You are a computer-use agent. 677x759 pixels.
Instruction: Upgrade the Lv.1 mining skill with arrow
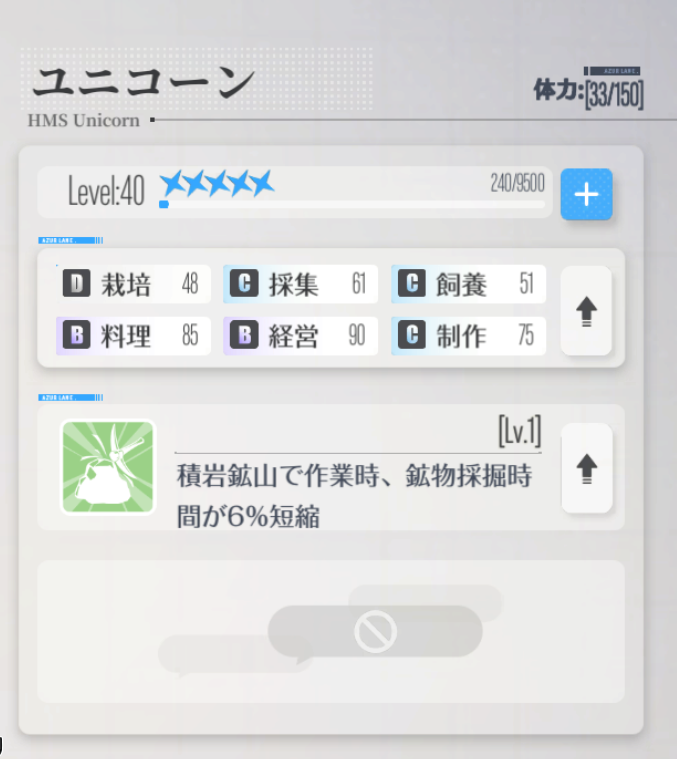(586, 468)
